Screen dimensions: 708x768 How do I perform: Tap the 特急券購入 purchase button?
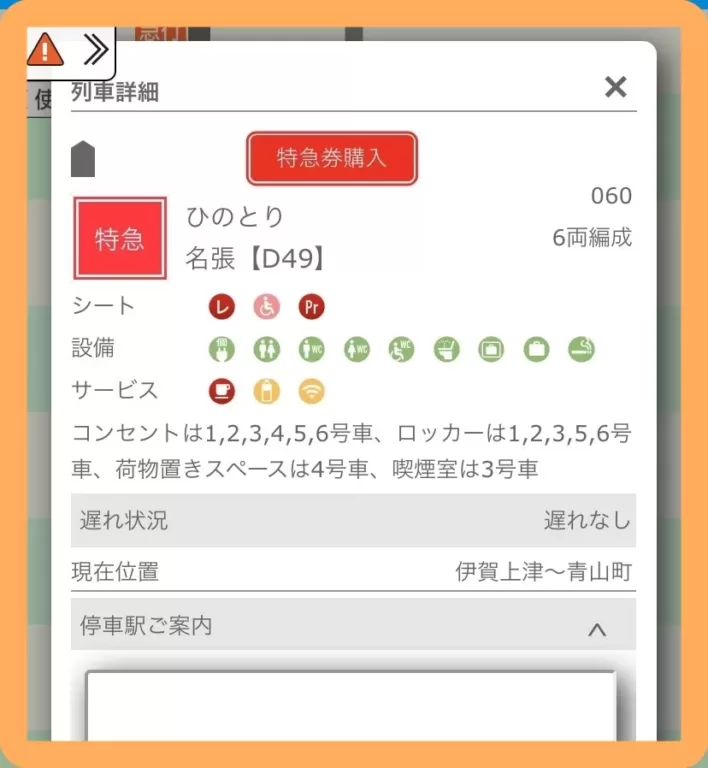[x=332, y=158]
